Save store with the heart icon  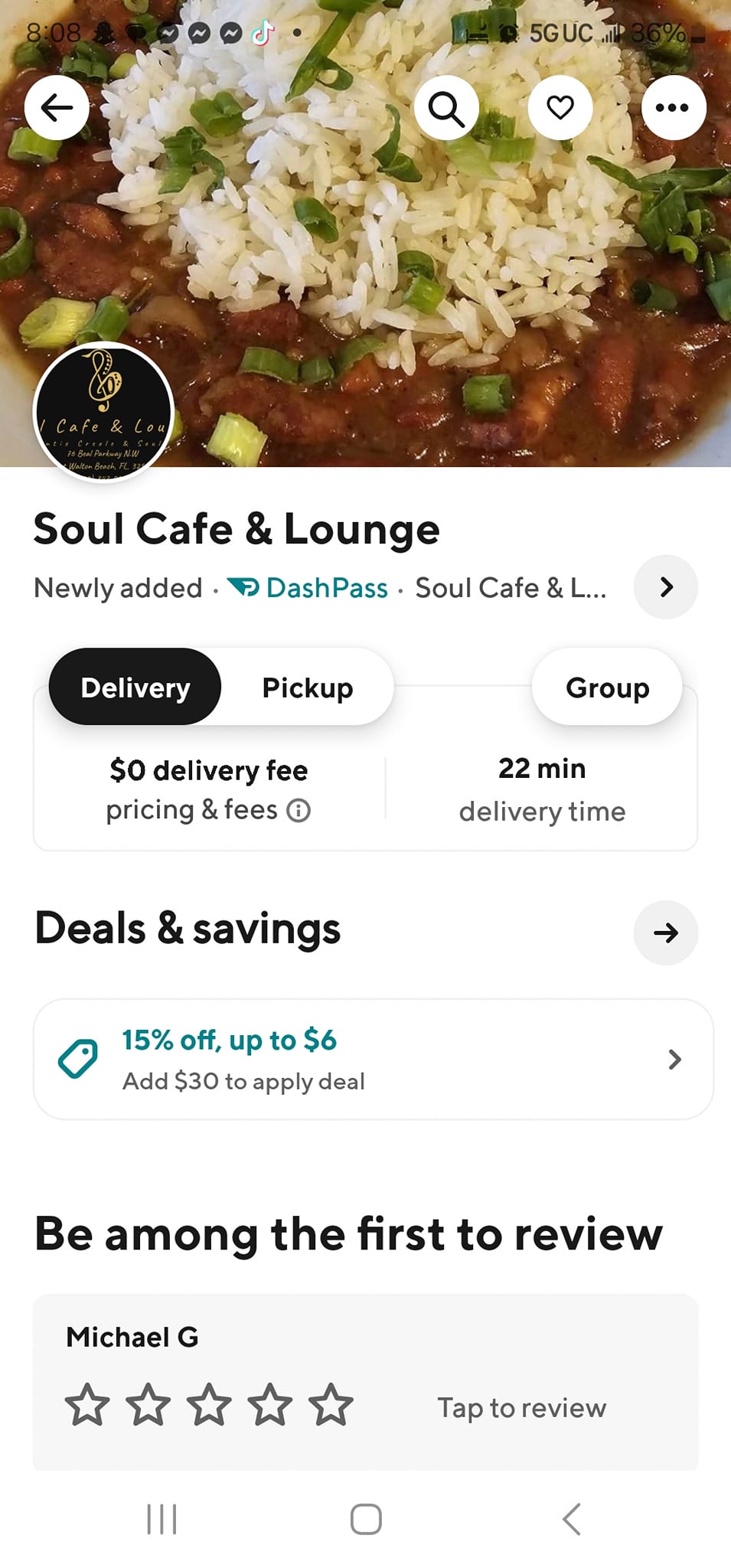(560, 108)
